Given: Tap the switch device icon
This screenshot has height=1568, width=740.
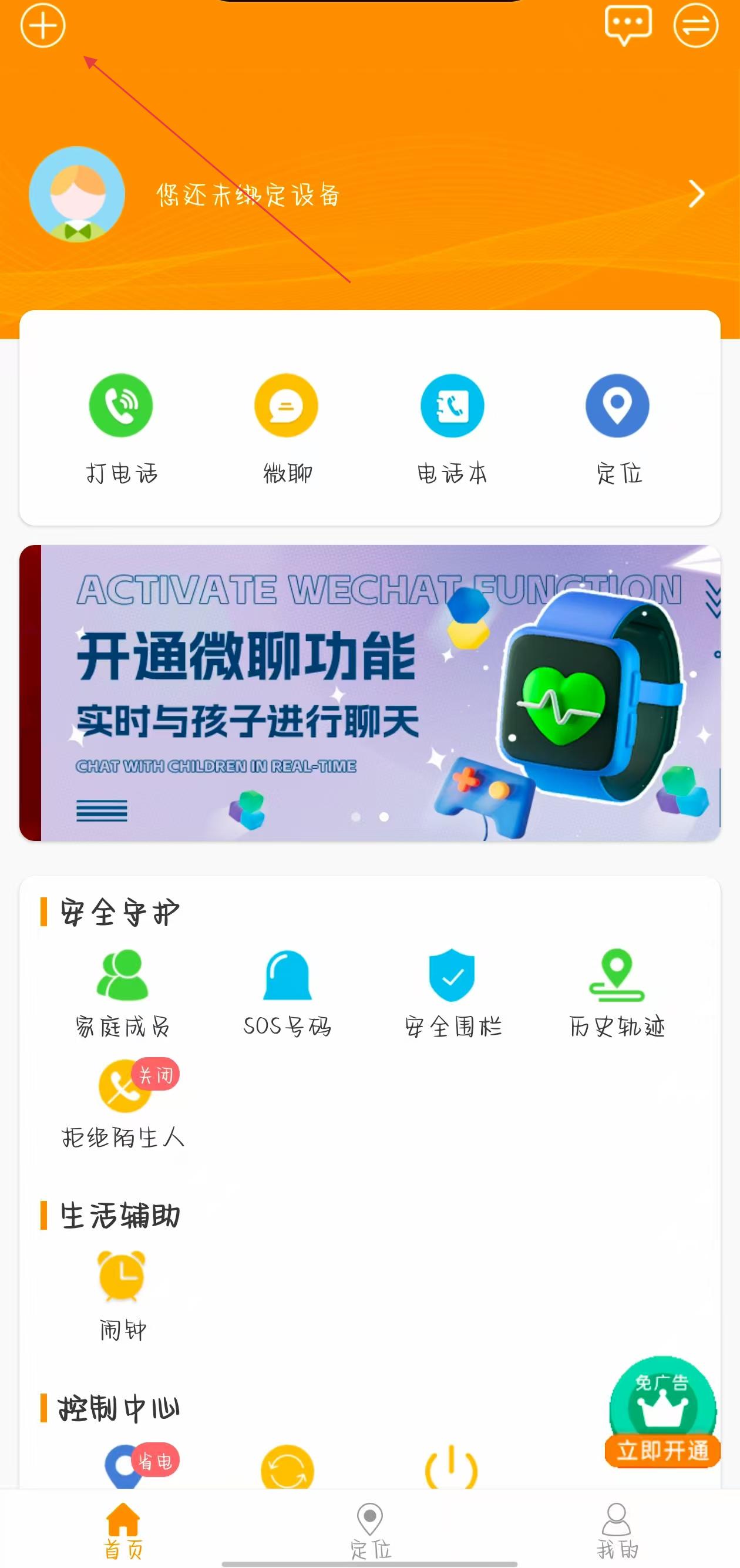Looking at the screenshot, I should 695,26.
